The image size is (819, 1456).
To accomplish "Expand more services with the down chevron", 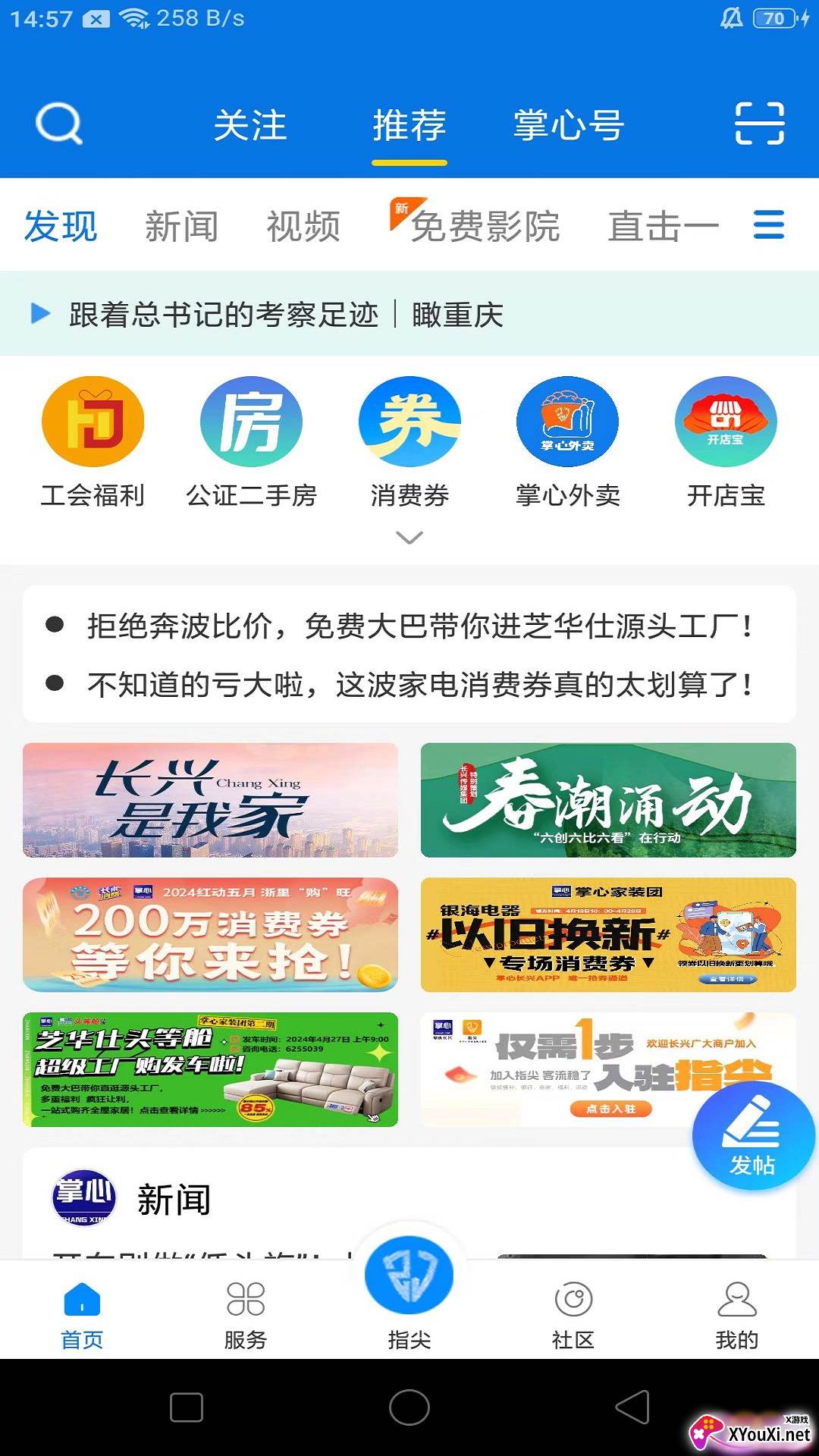I will point(409,538).
